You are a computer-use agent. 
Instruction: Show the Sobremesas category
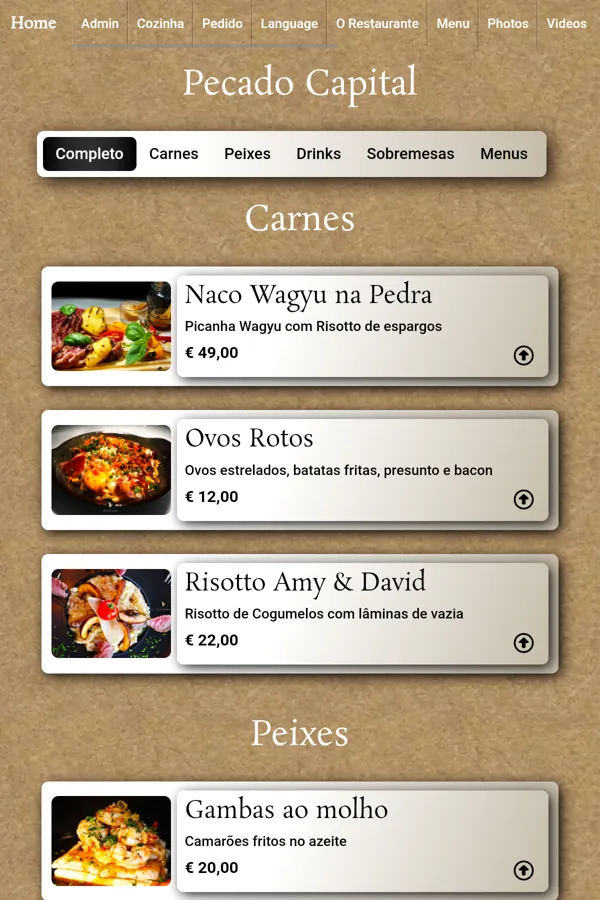coord(410,154)
